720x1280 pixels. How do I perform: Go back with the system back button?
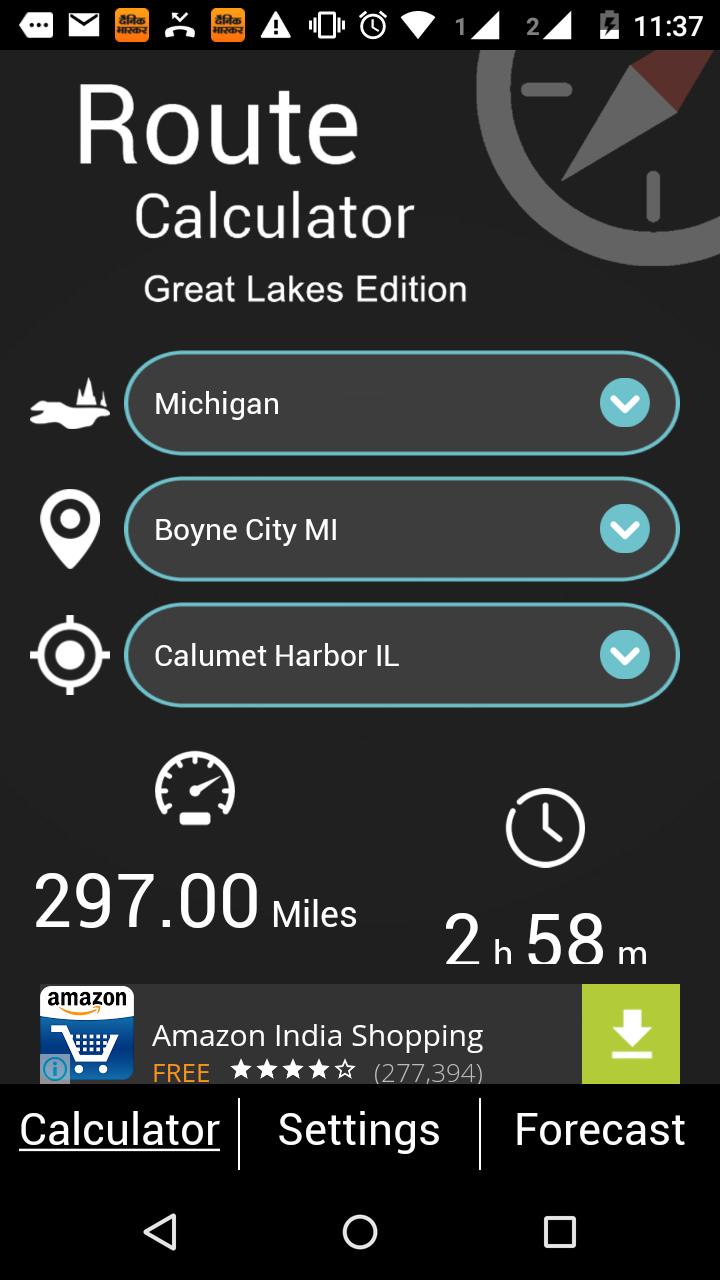click(160, 1232)
